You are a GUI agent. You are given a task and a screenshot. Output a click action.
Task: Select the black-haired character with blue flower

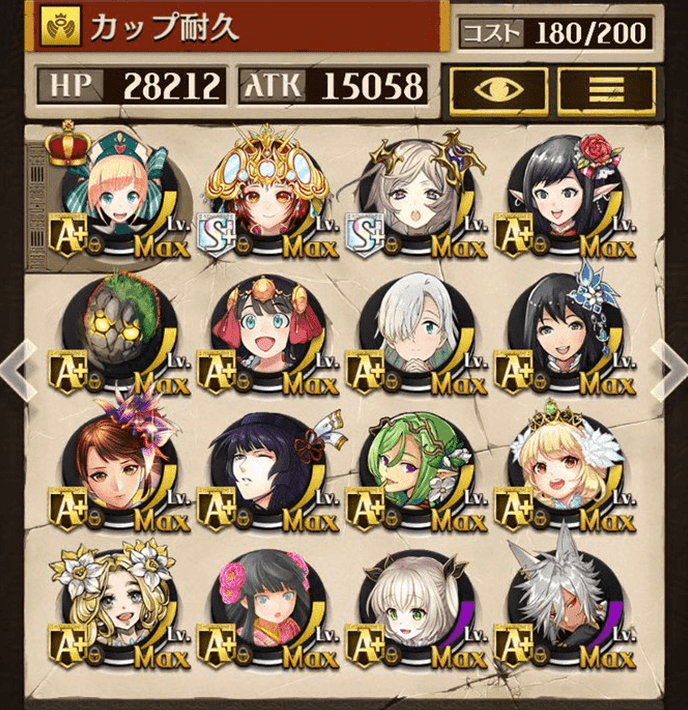(560, 330)
